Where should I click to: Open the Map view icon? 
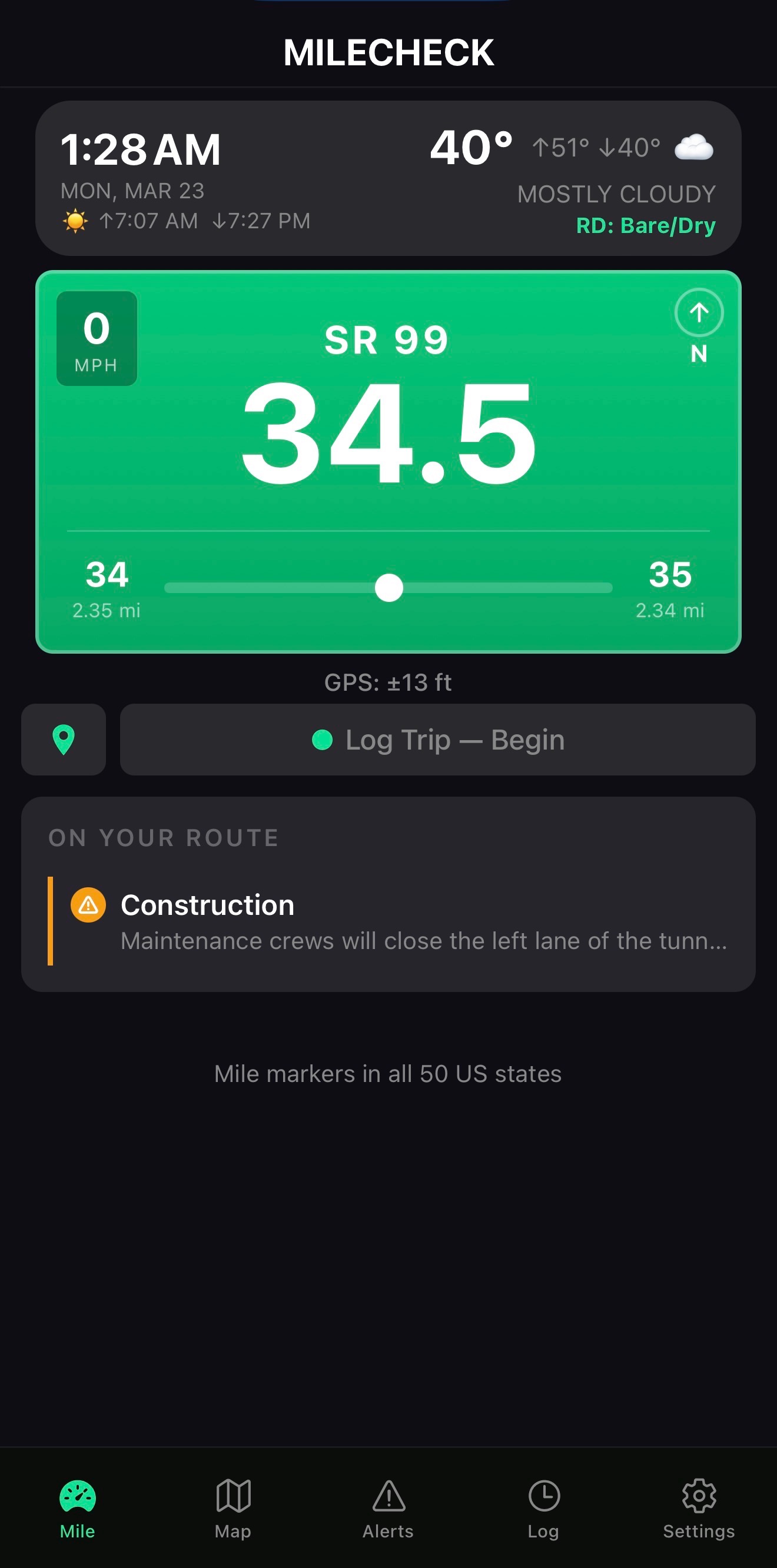click(233, 1495)
